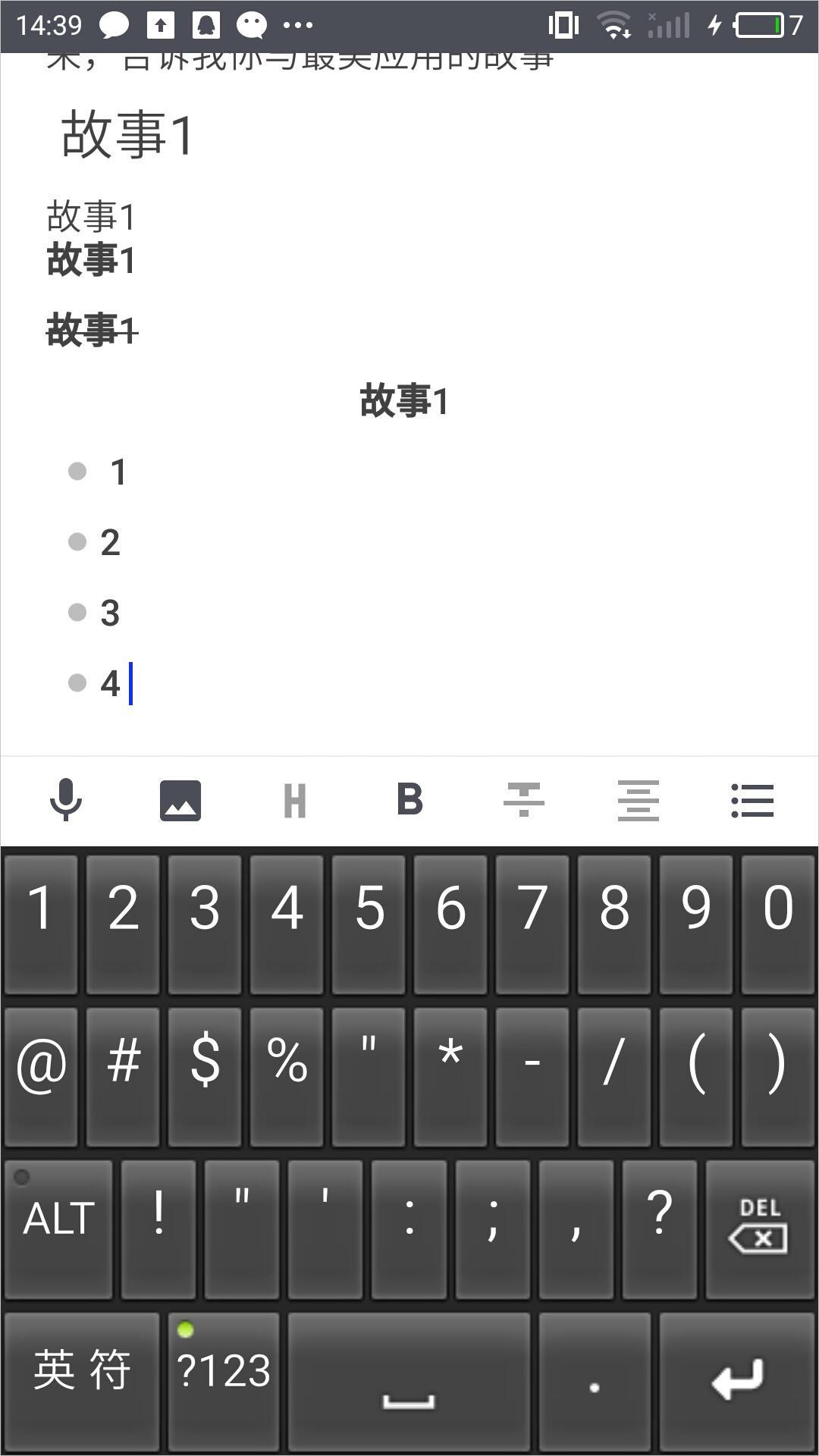Hit the DEL backspace key
This screenshot has width=819, height=1456.
click(758, 1228)
